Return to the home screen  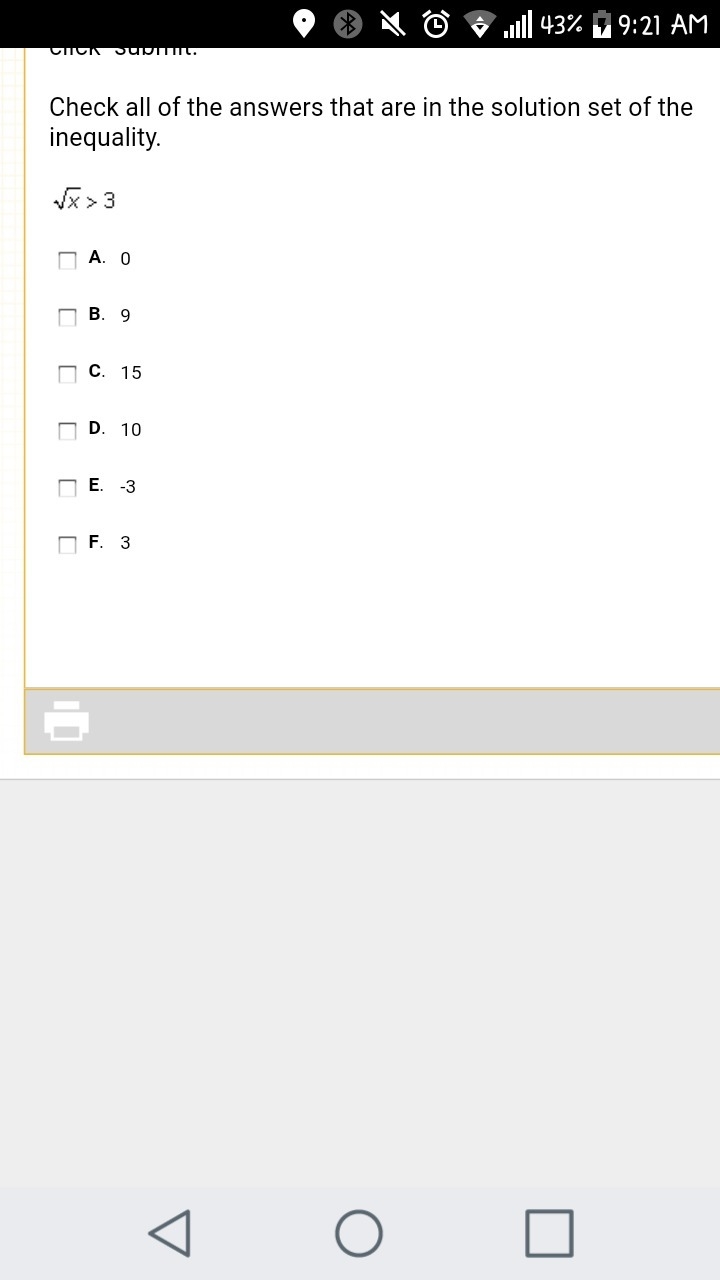click(359, 1232)
